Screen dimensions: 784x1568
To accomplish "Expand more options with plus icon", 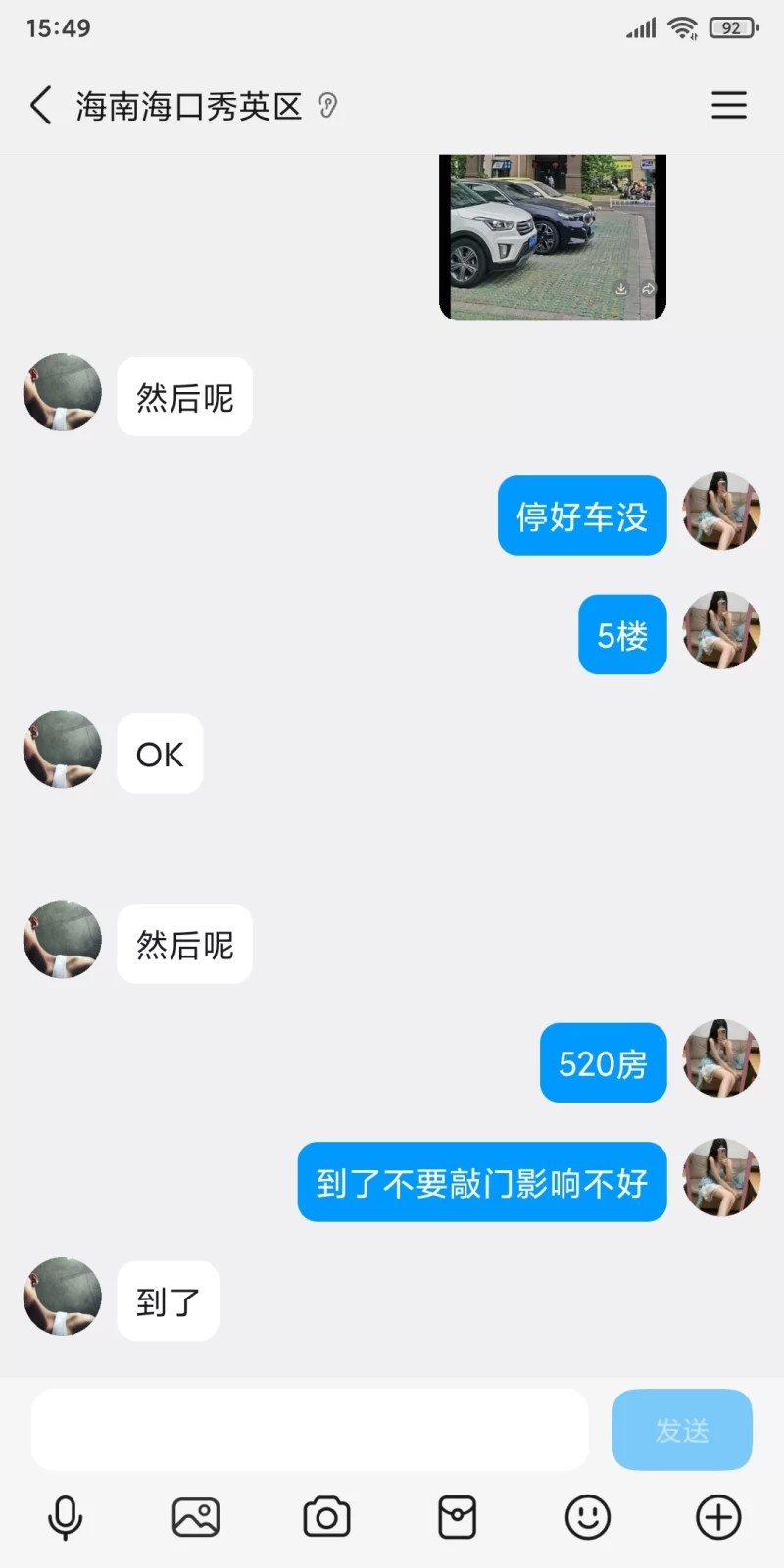I will [718, 1518].
